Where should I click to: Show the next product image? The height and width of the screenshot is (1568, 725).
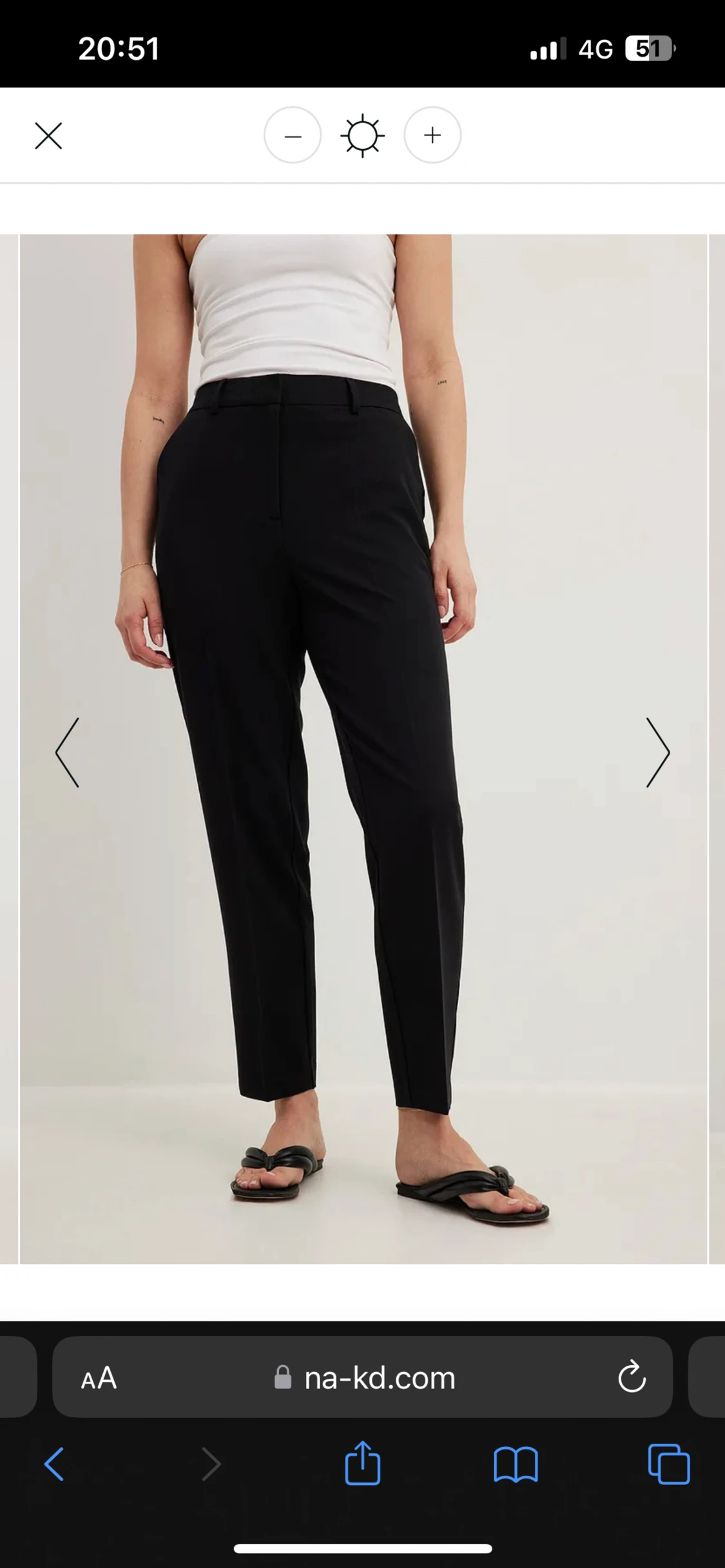pos(658,752)
